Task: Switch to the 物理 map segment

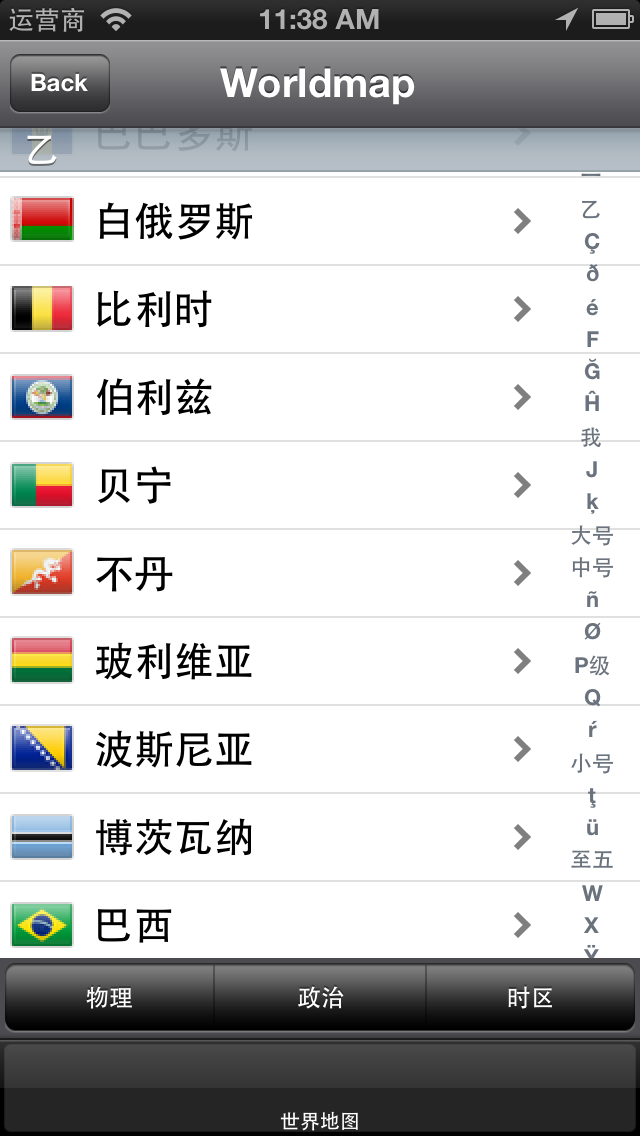Action: pyautogui.click(x=110, y=997)
